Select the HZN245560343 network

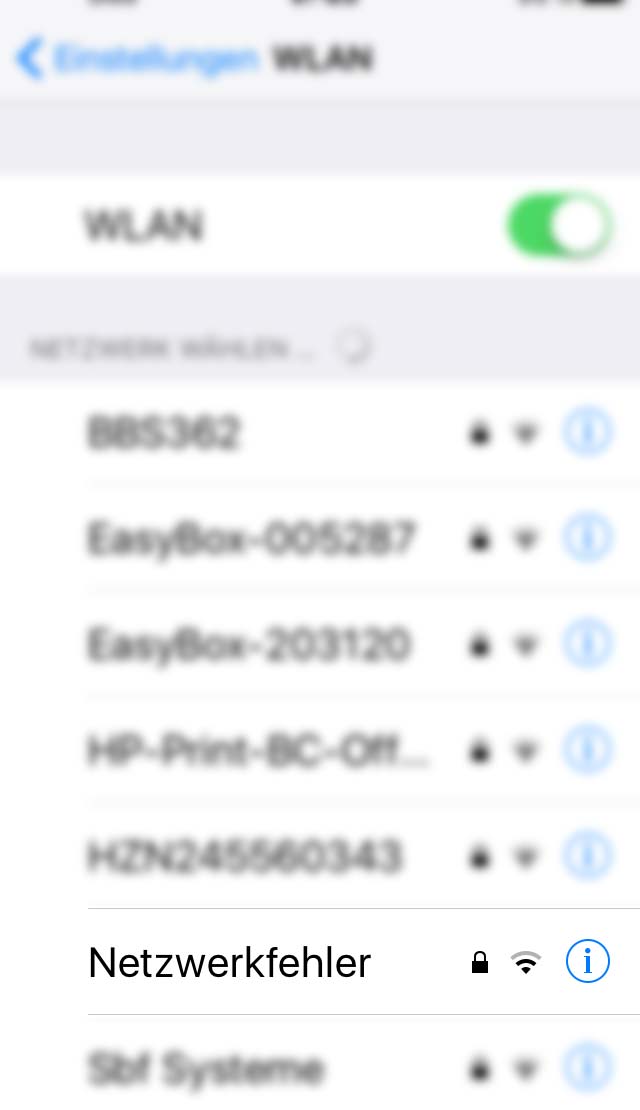pyautogui.click(x=245, y=857)
